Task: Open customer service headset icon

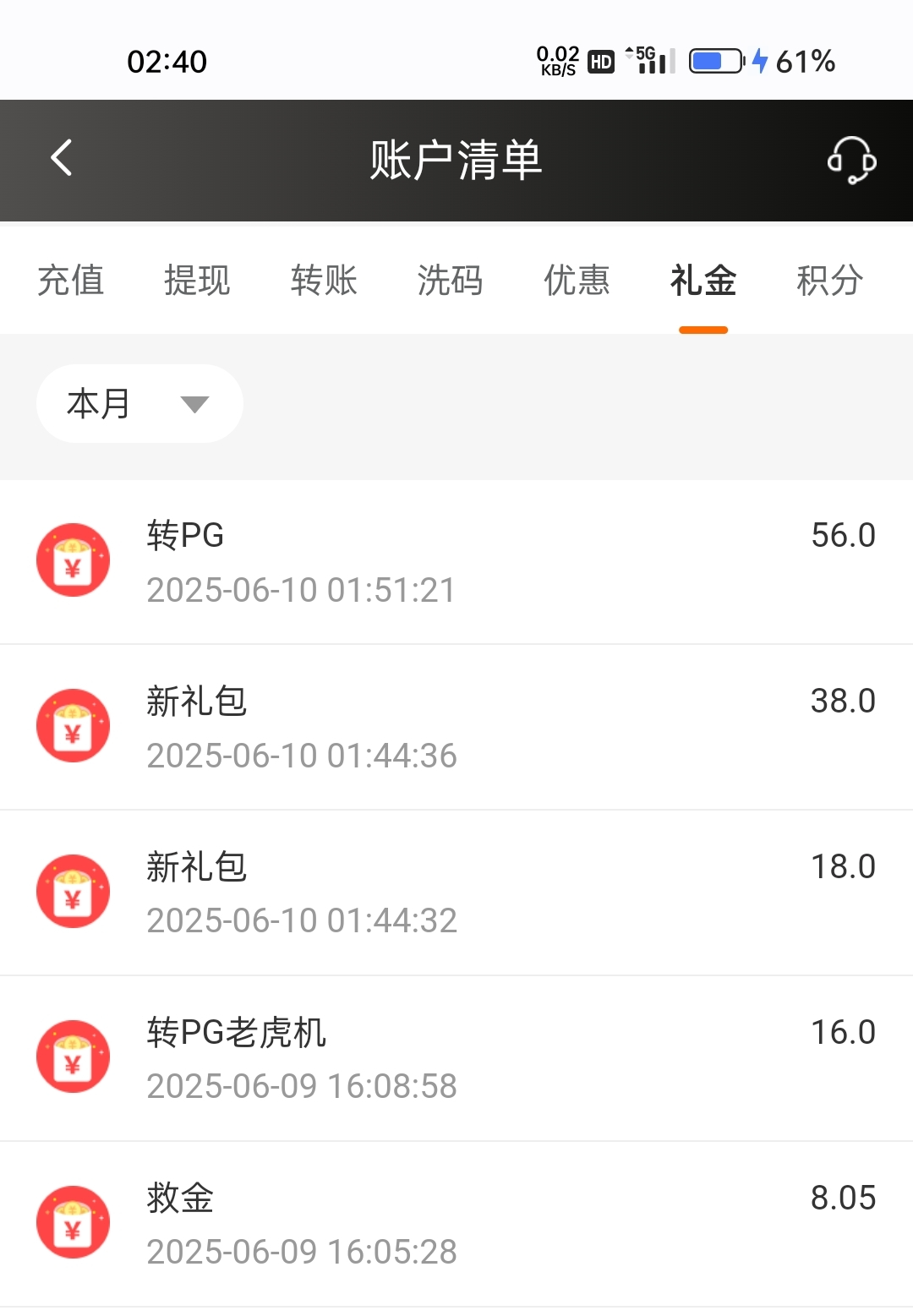Action: [x=850, y=160]
